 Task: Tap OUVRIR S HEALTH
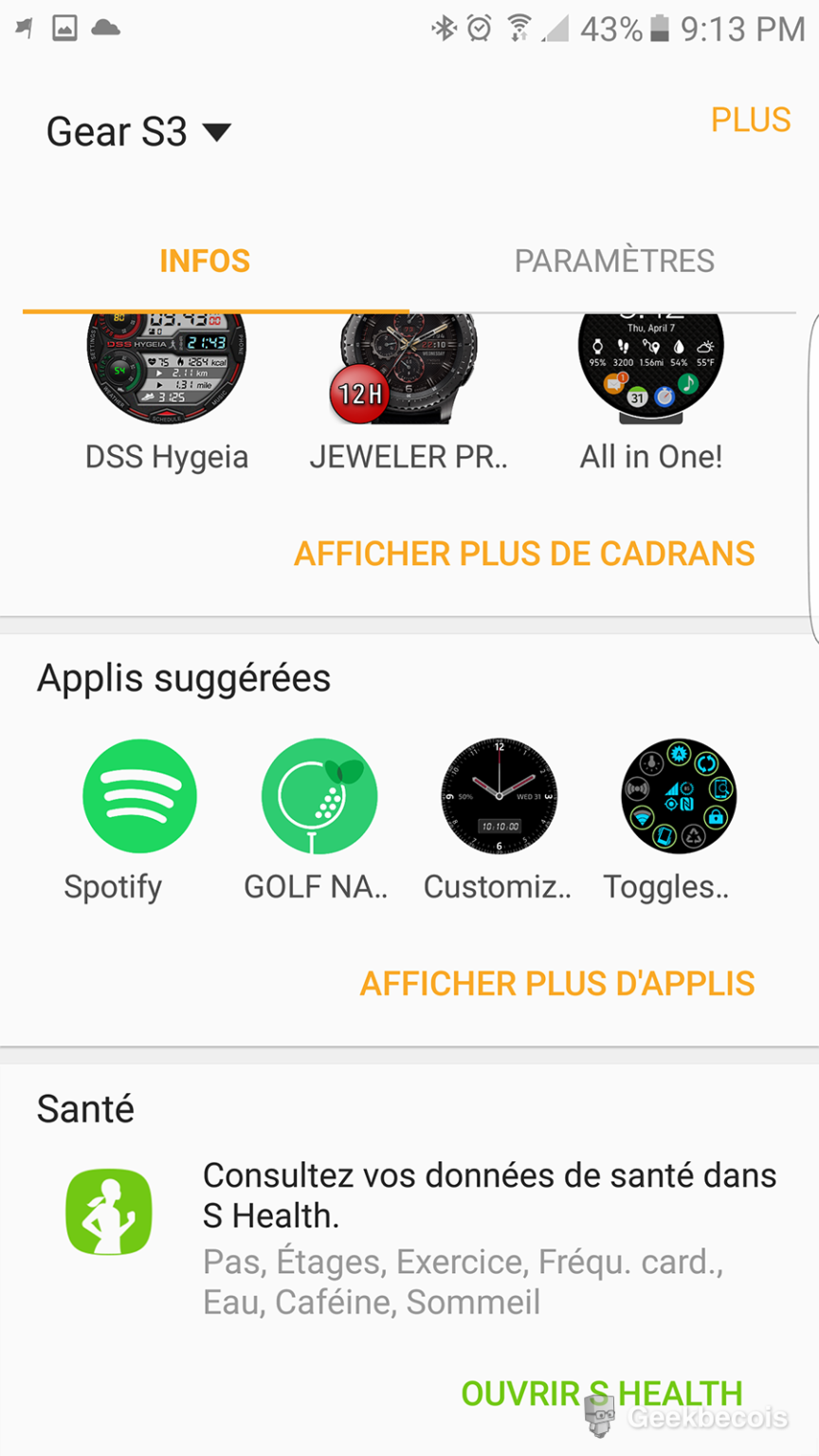coord(601,1393)
